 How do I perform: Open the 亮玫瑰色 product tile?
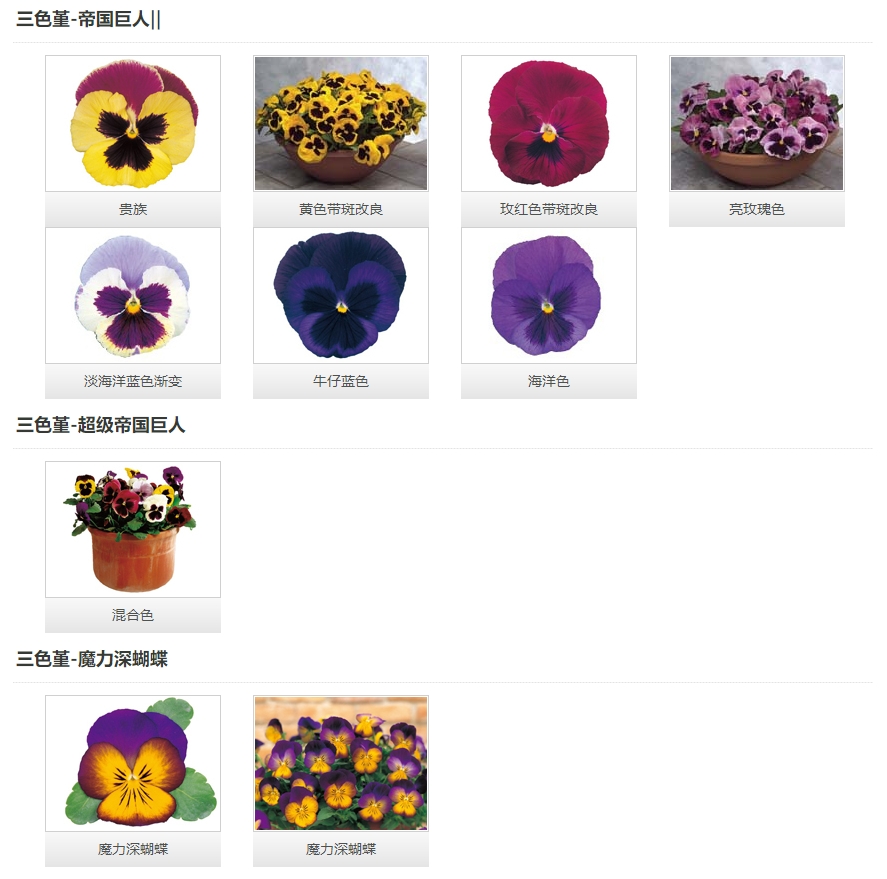tap(757, 124)
